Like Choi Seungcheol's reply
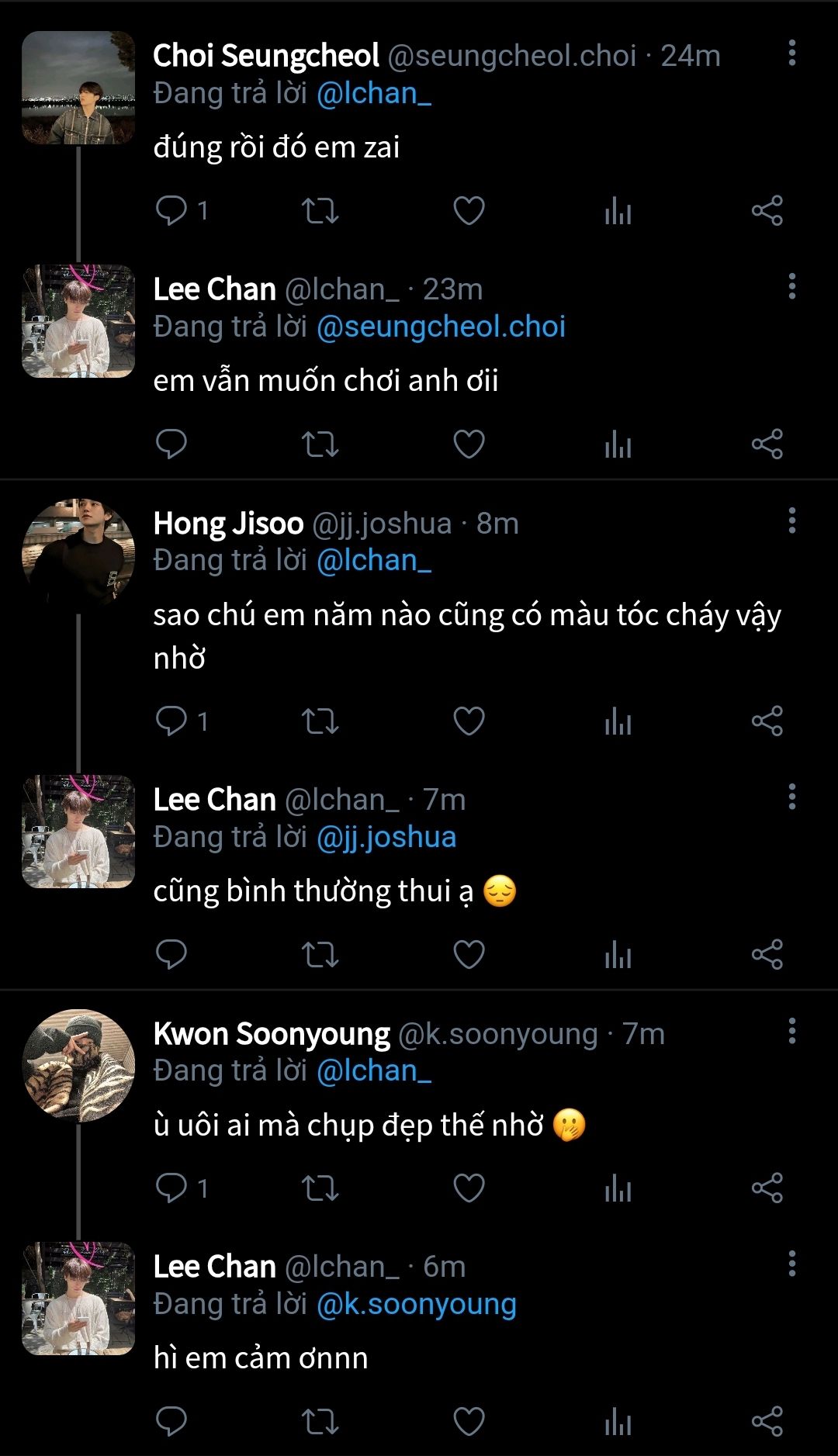Screen dimensions: 838x1456 pyautogui.click(x=469, y=210)
